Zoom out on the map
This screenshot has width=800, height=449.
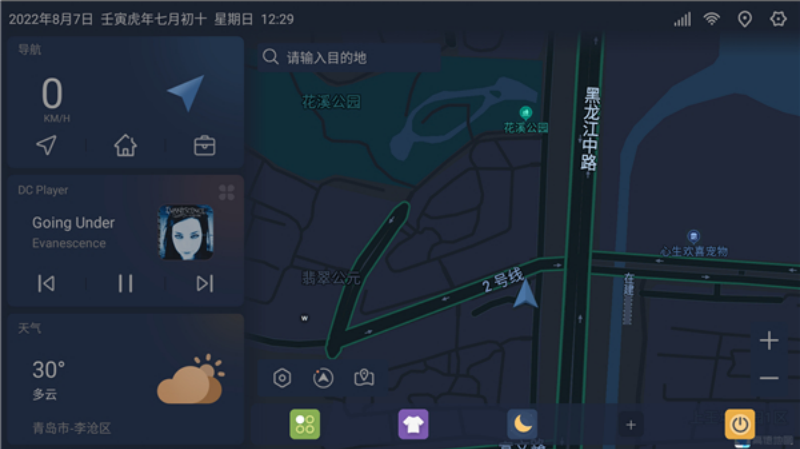(x=768, y=378)
